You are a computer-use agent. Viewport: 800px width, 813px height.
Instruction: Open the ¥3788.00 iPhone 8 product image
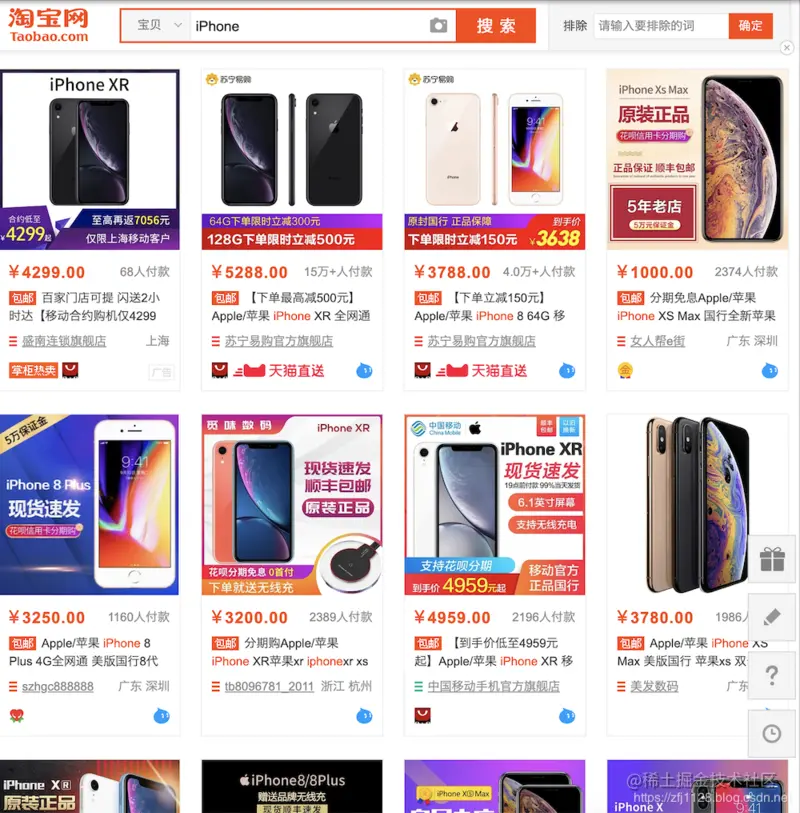494,159
